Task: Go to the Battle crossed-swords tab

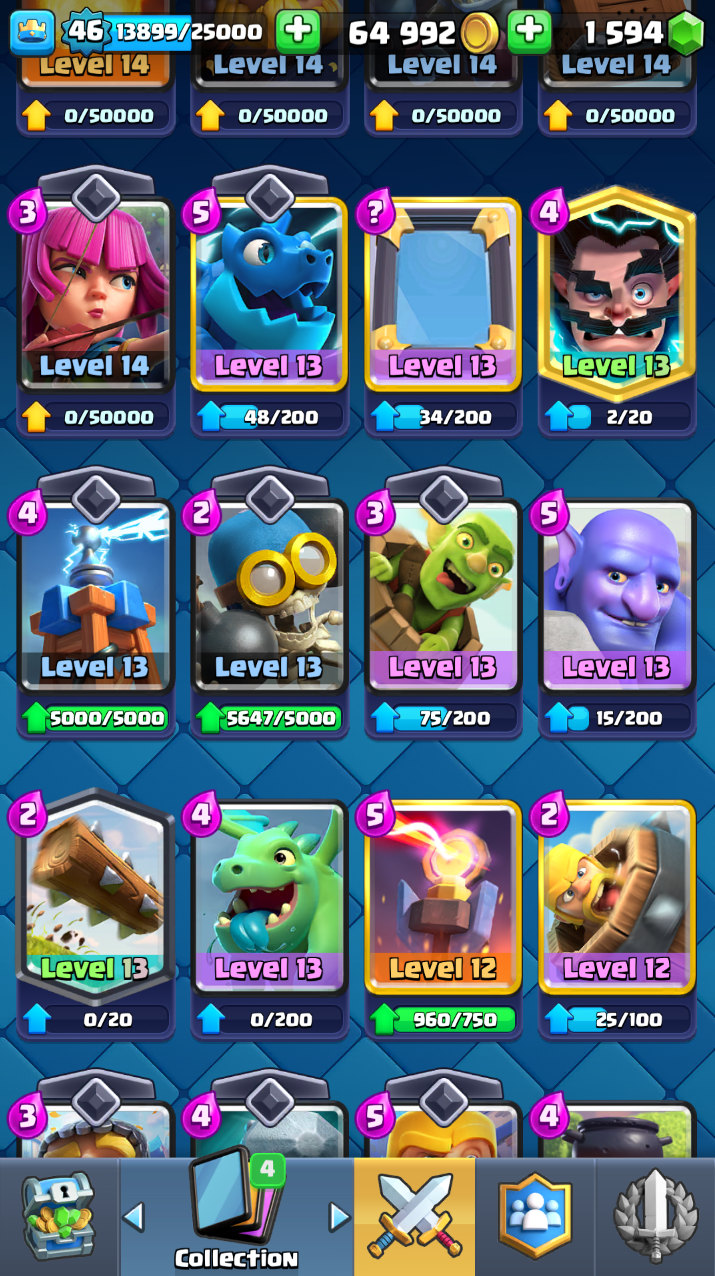Action: pos(414,1216)
